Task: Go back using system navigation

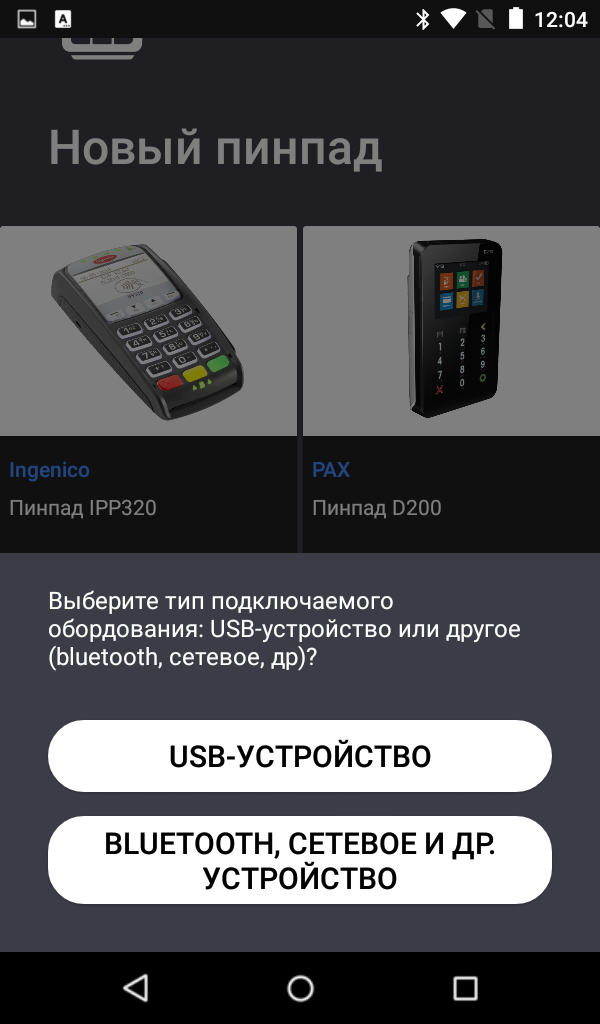Action: pyautogui.click(x=136, y=988)
